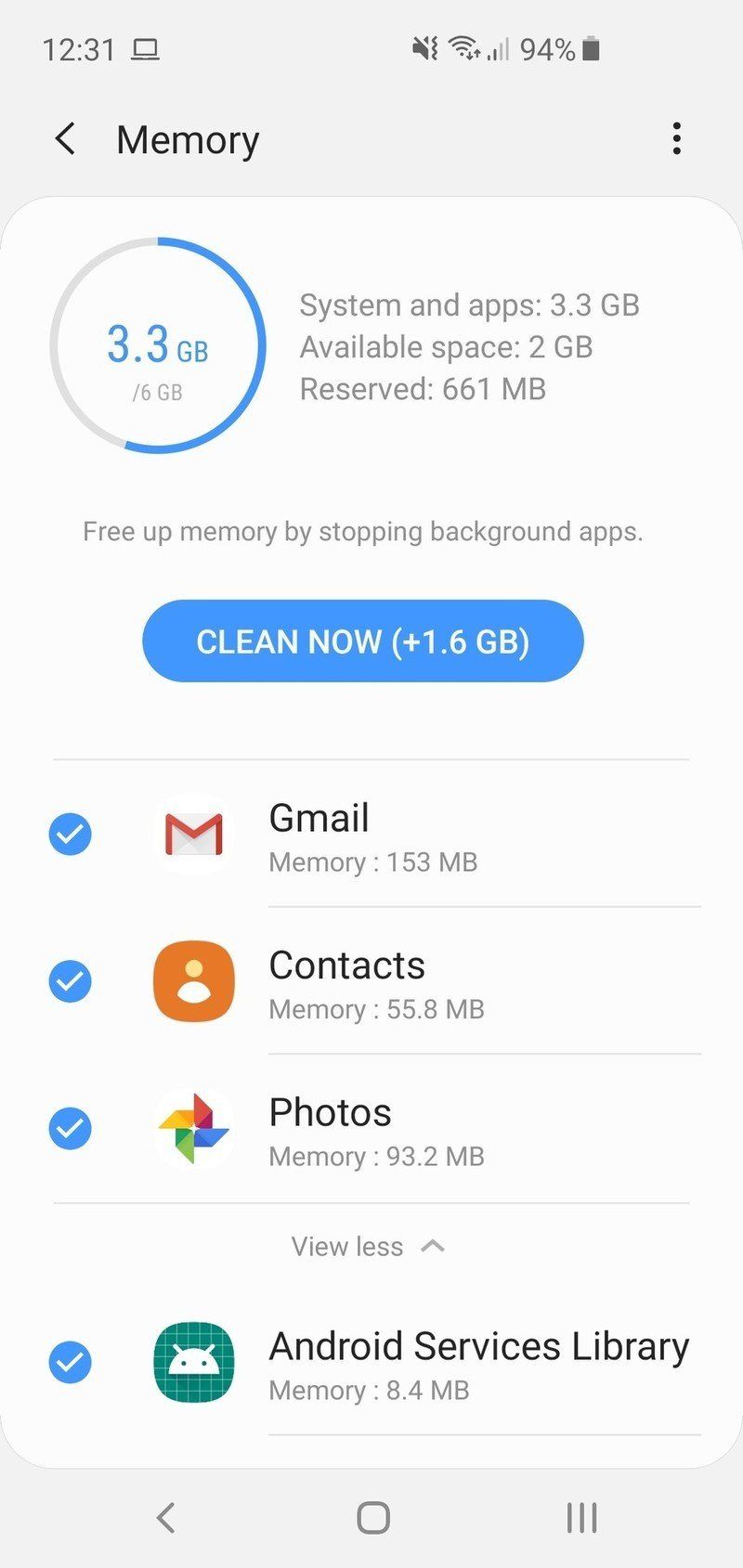Tap the muted sound icon in status bar
Image resolution: width=743 pixels, height=1568 pixels.
tap(423, 47)
